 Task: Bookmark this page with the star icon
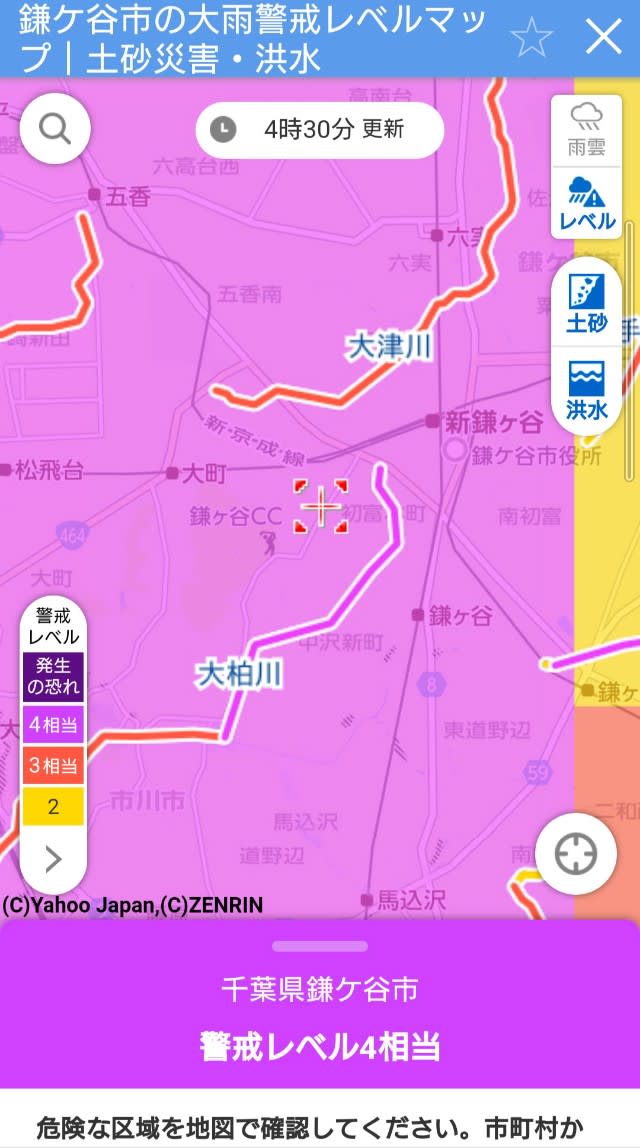point(531,37)
